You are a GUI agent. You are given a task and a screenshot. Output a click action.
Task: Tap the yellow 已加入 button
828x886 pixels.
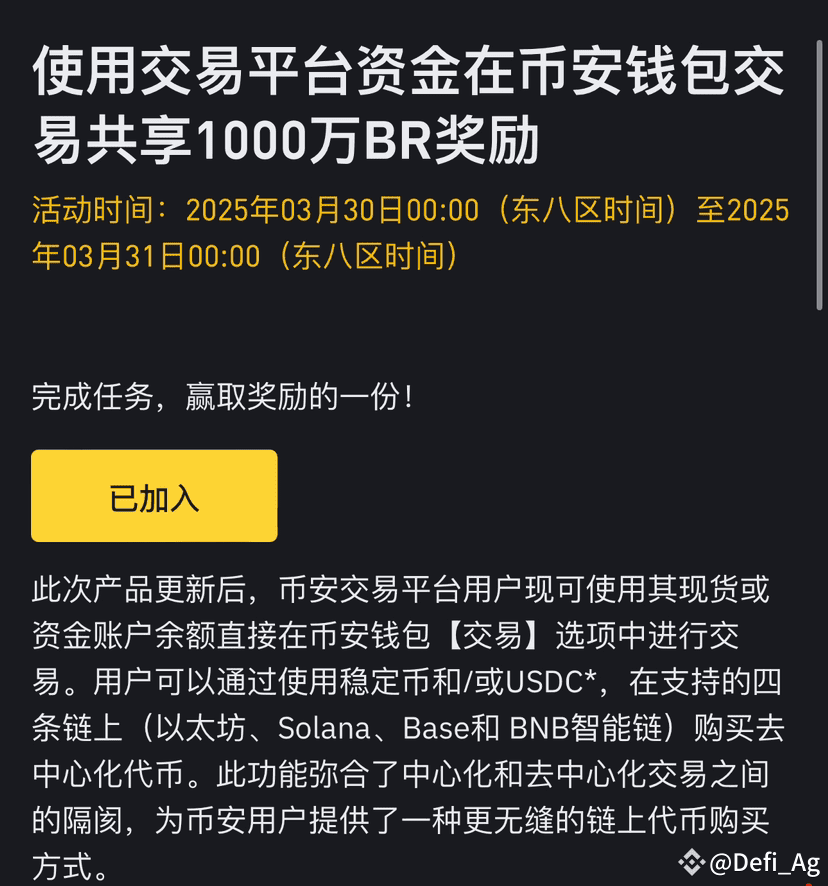pyautogui.click(x=154, y=496)
